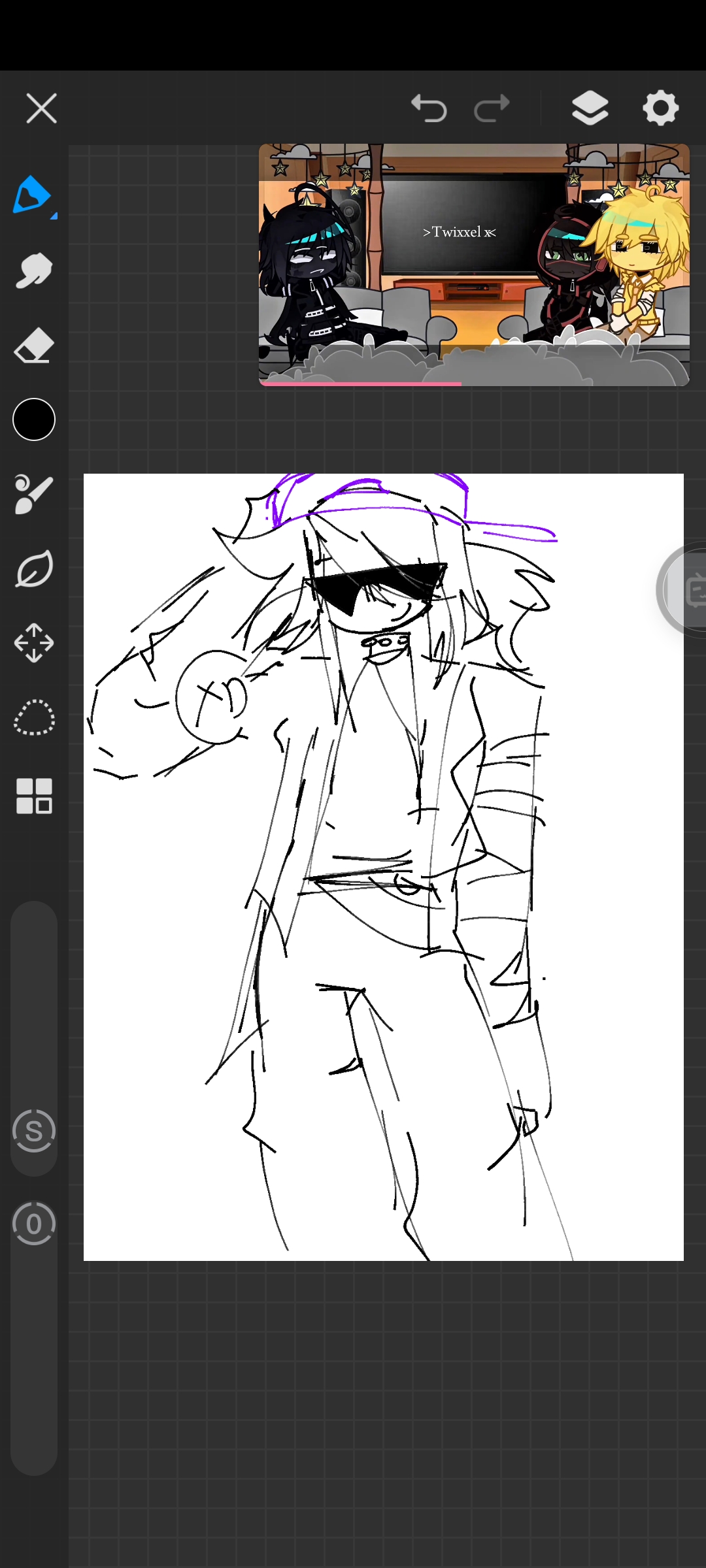Tap the S brush size knob
Image resolution: width=706 pixels, height=1568 pixels.
(x=34, y=1131)
